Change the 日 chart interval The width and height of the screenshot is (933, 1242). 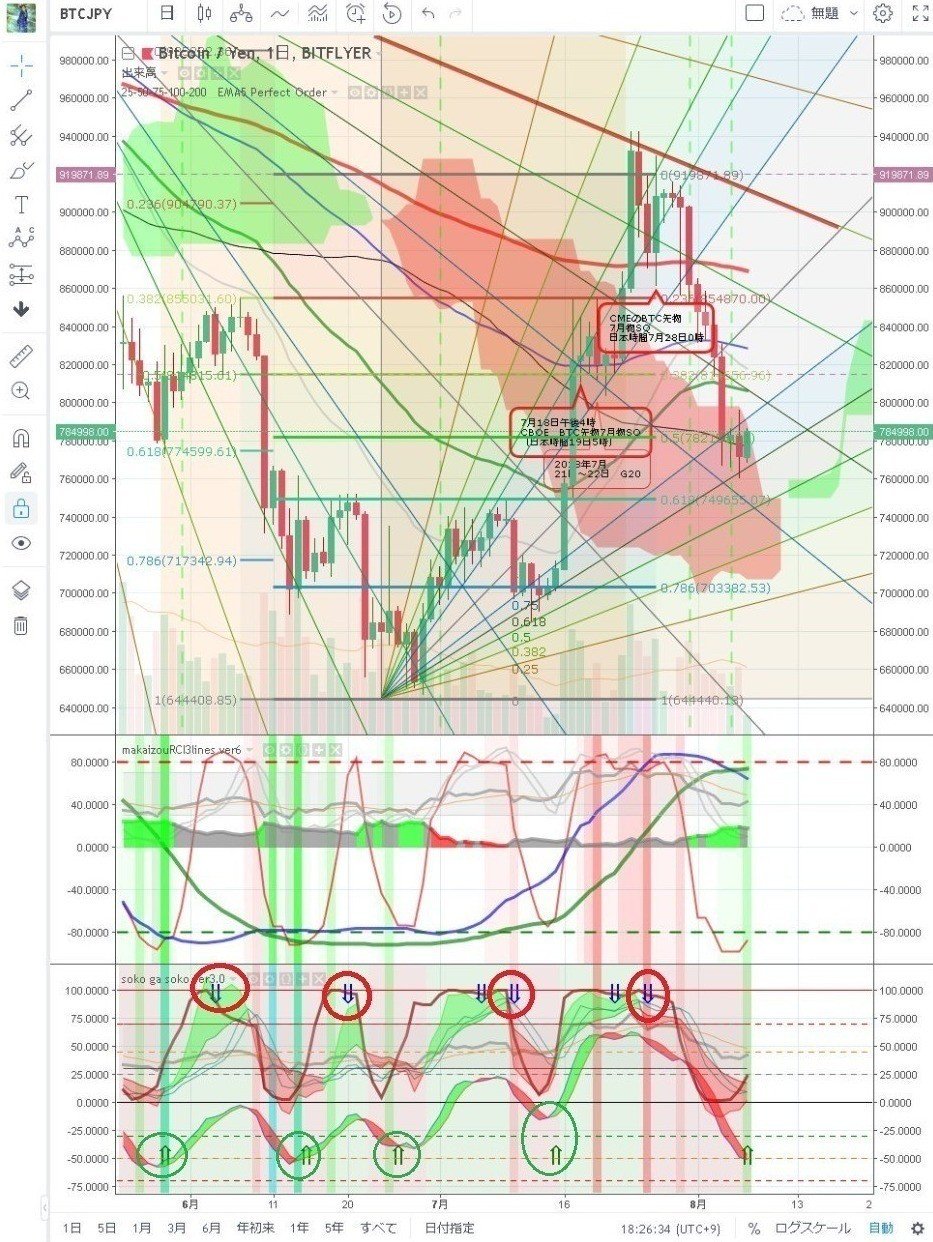point(166,14)
